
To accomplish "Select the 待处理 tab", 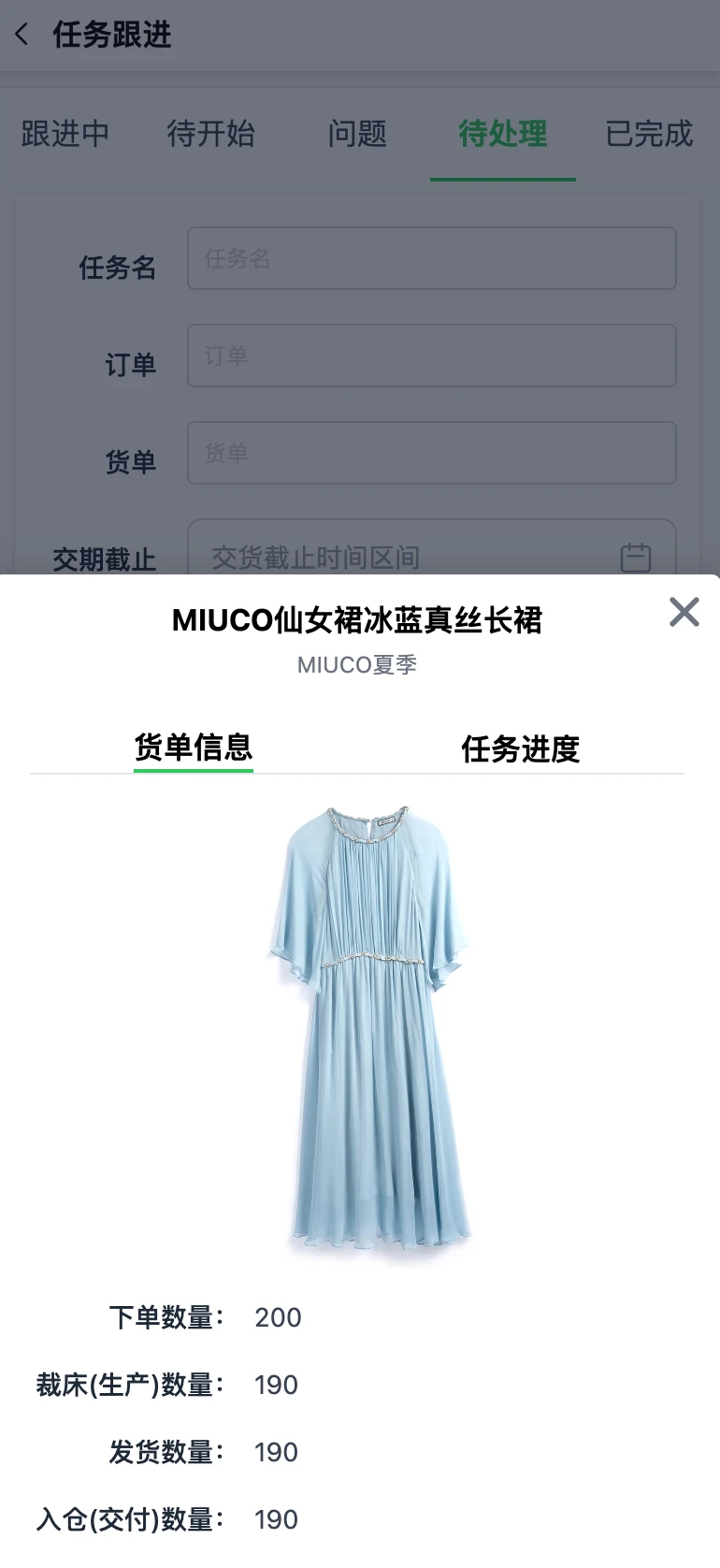I will pos(502,135).
